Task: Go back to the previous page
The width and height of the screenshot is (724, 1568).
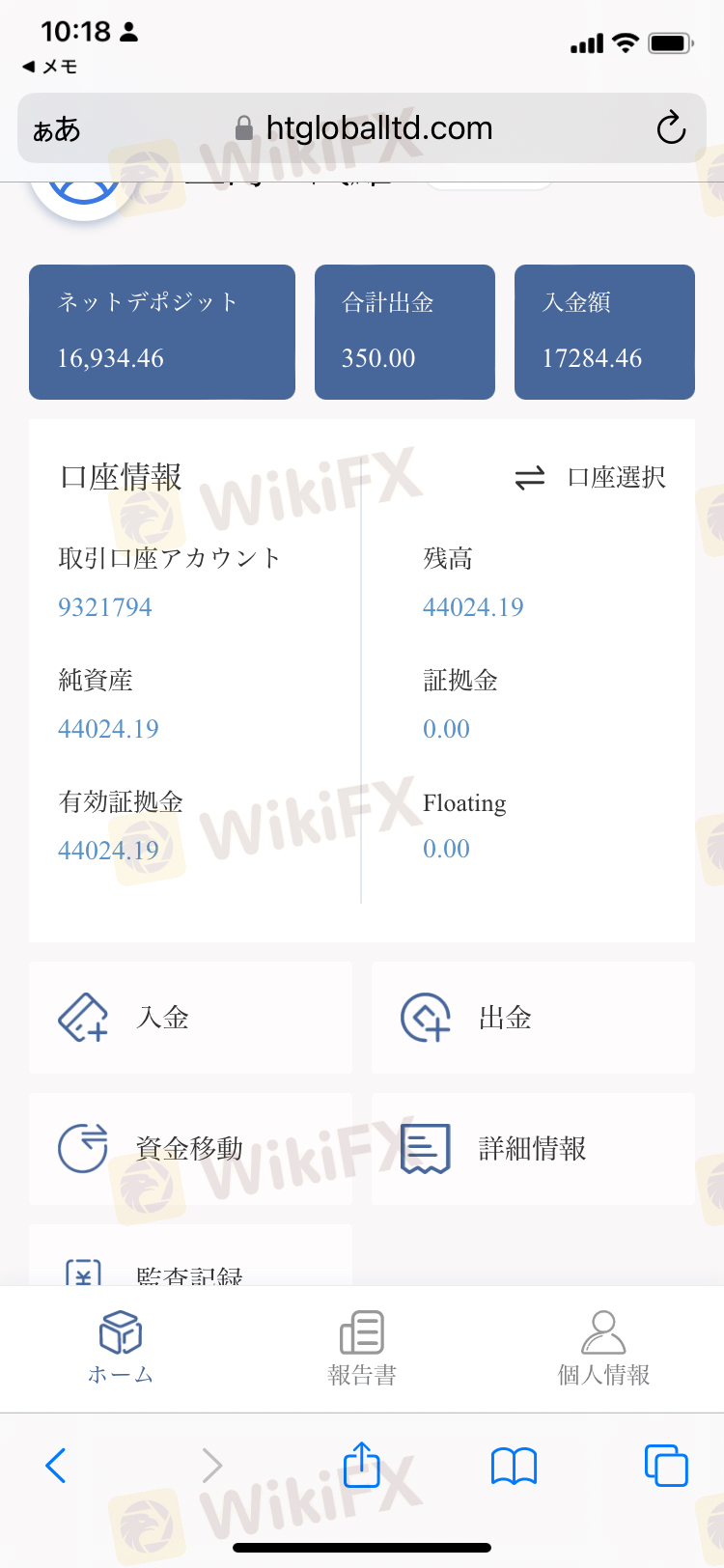Action: [56, 1466]
